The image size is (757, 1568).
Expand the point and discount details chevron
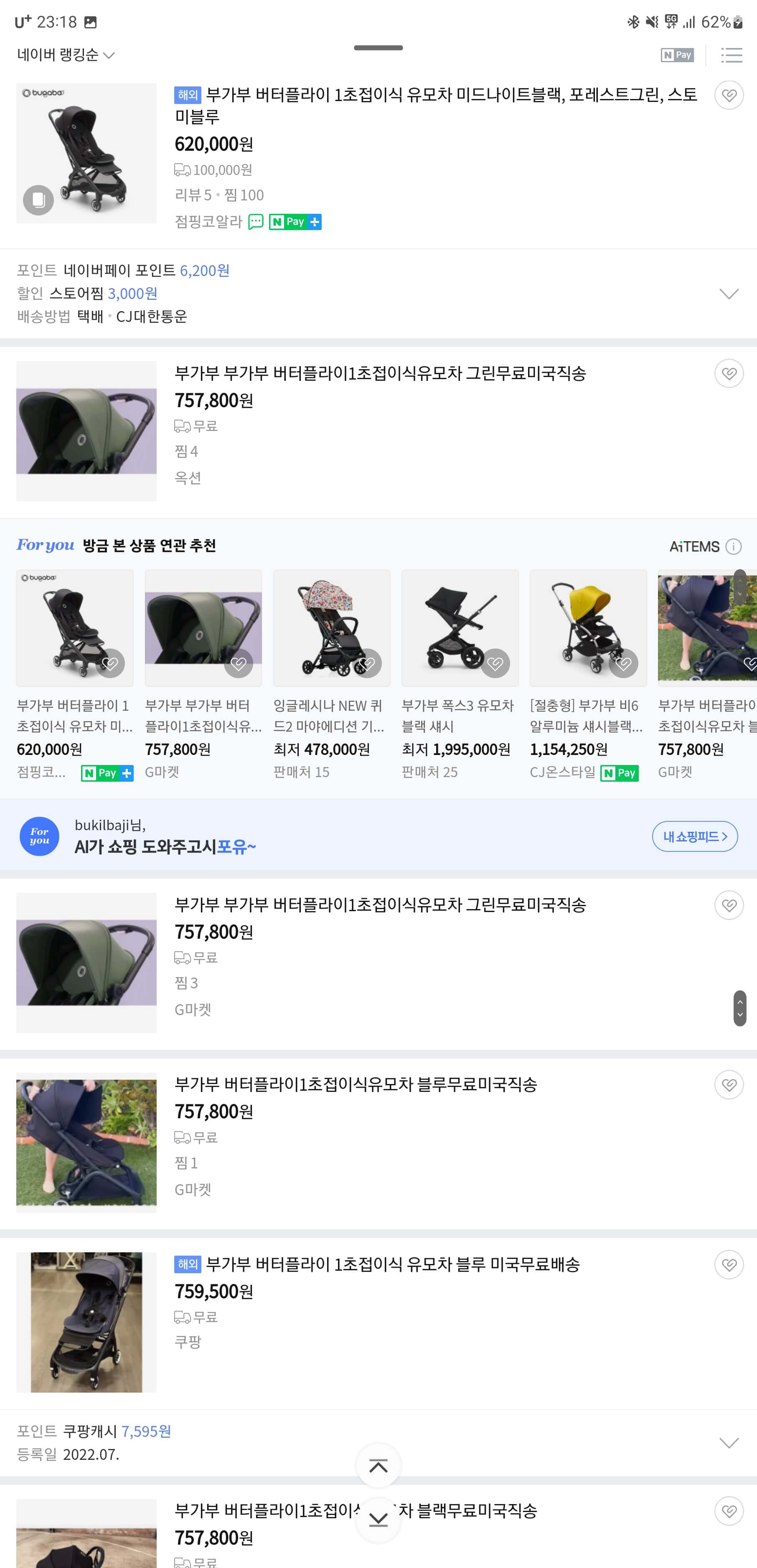(x=728, y=294)
